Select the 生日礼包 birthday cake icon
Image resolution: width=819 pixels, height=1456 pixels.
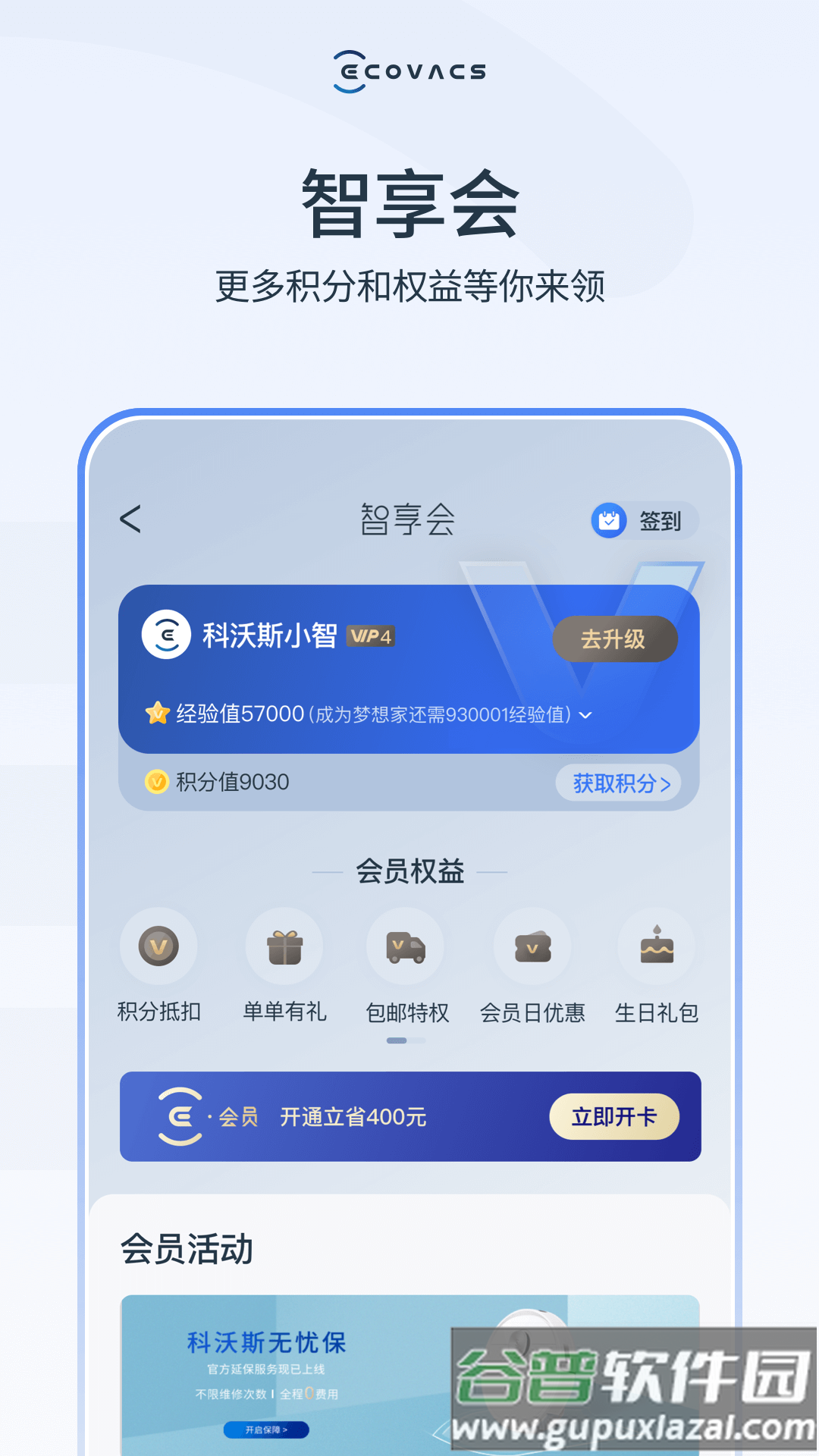(657, 946)
